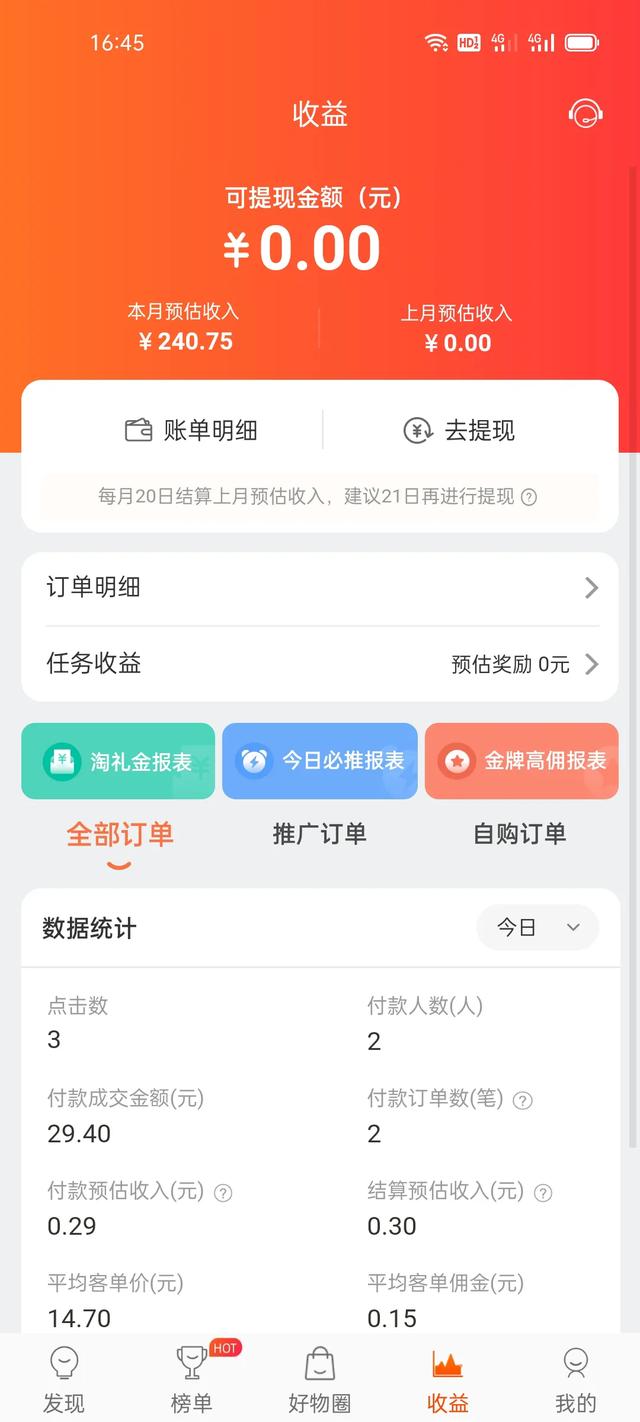
Task: Tap 去提现 to withdraw
Action: [x=459, y=430]
